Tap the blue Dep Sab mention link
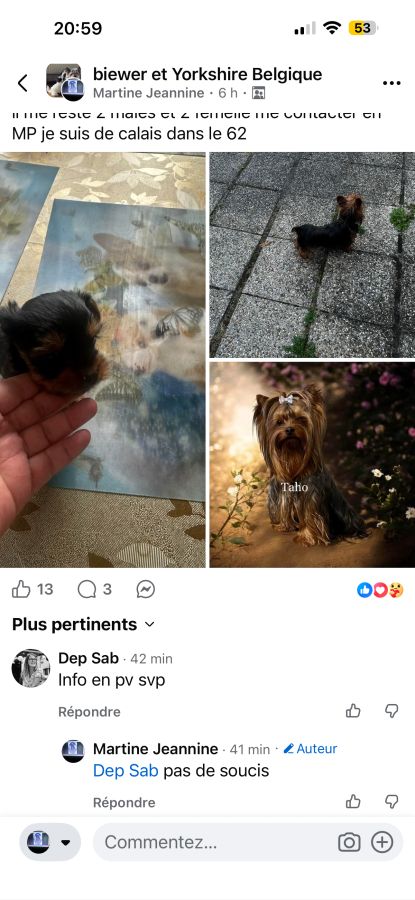 [125, 770]
